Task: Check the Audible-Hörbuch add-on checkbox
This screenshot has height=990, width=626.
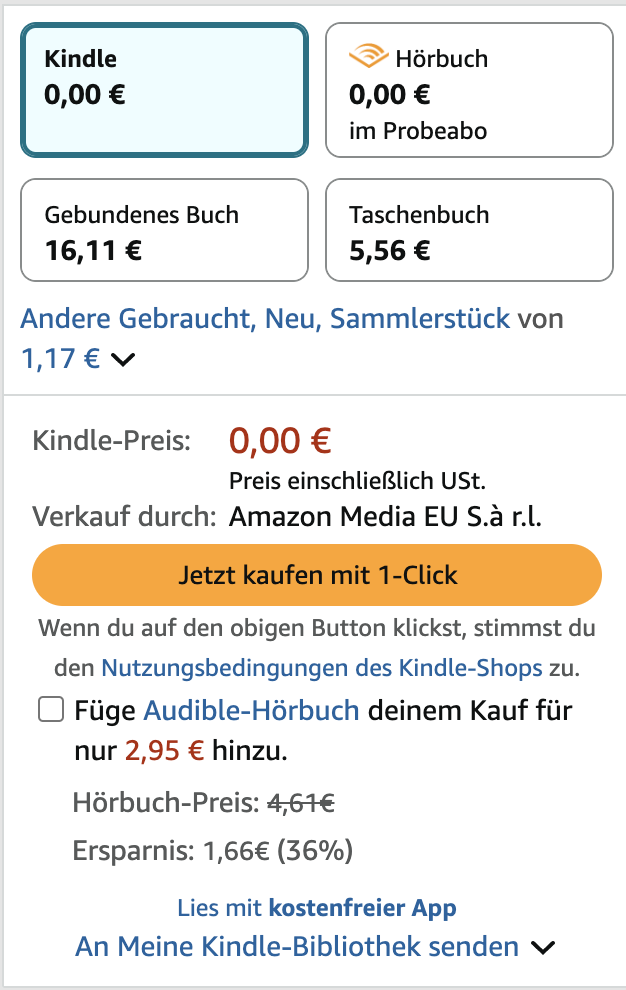Action: [x=51, y=711]
